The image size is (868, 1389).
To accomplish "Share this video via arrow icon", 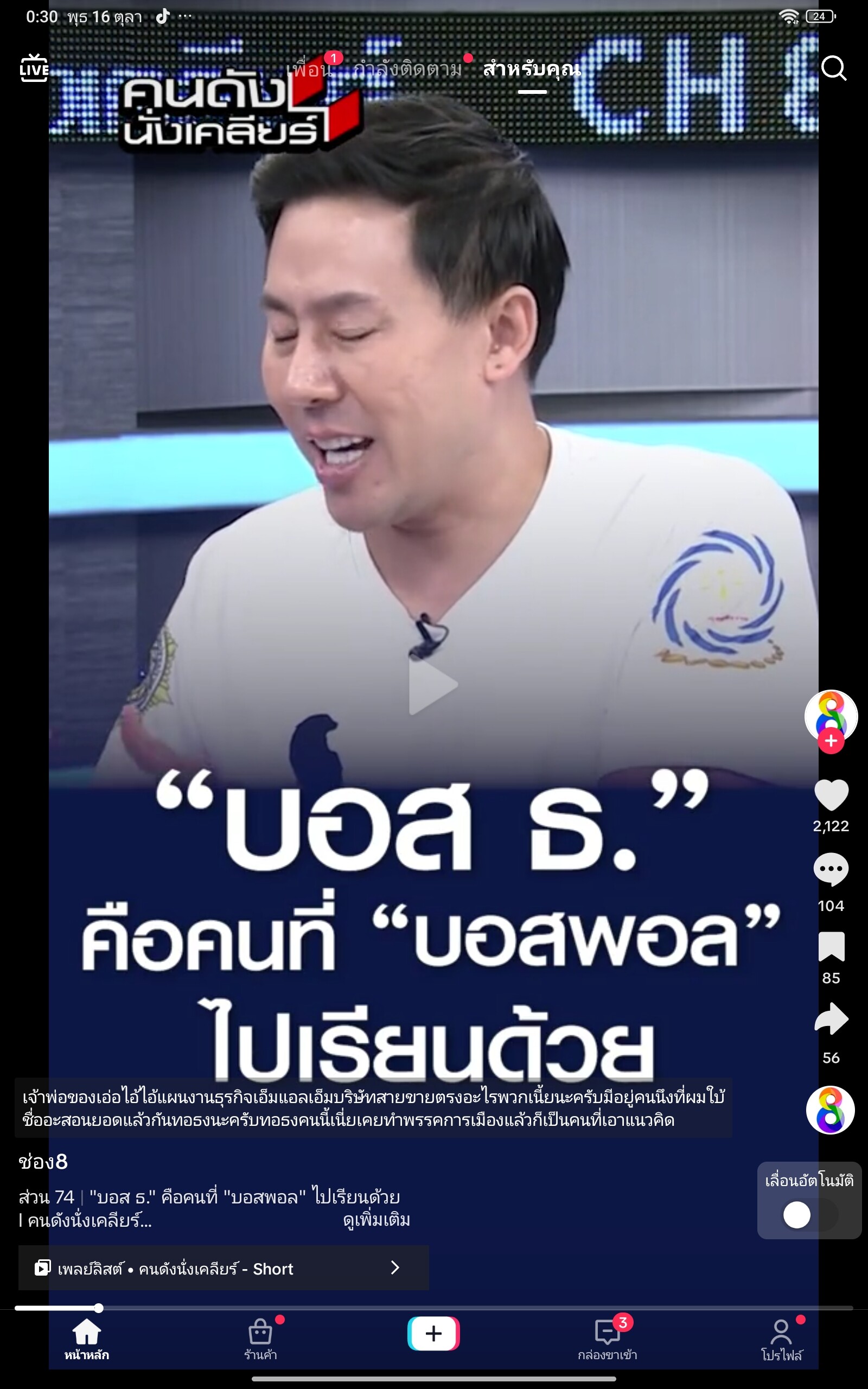I will point(831,1020).
